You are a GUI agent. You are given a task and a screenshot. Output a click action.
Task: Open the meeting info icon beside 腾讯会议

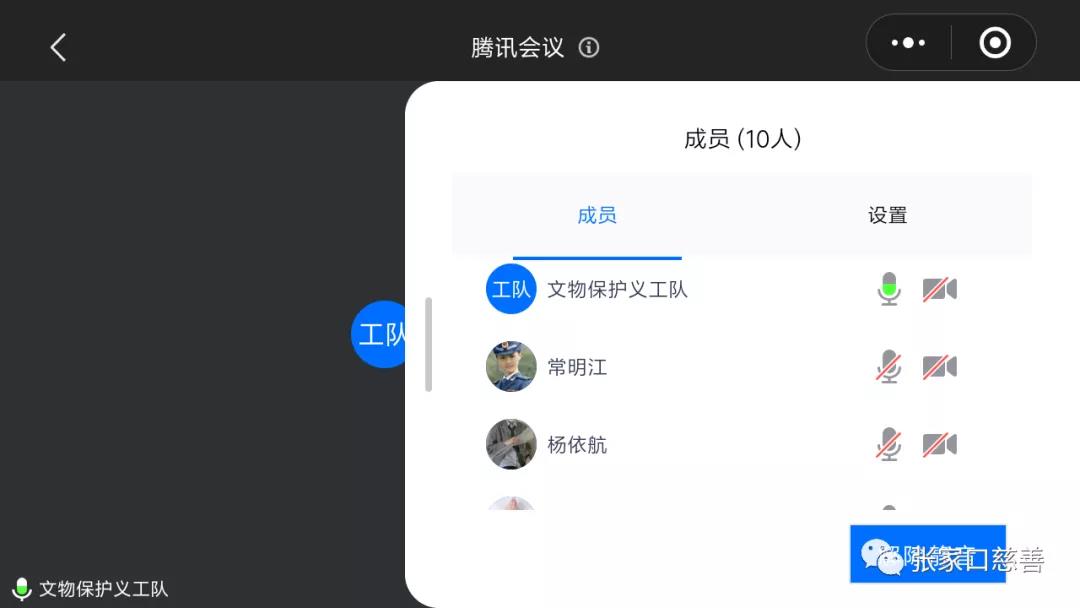coord(589,47)
